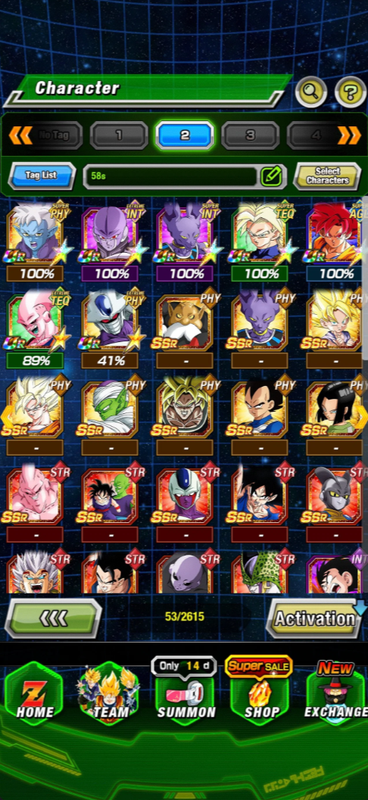Open the TEAM menu

pyautogui.click(x=108, y=694)
